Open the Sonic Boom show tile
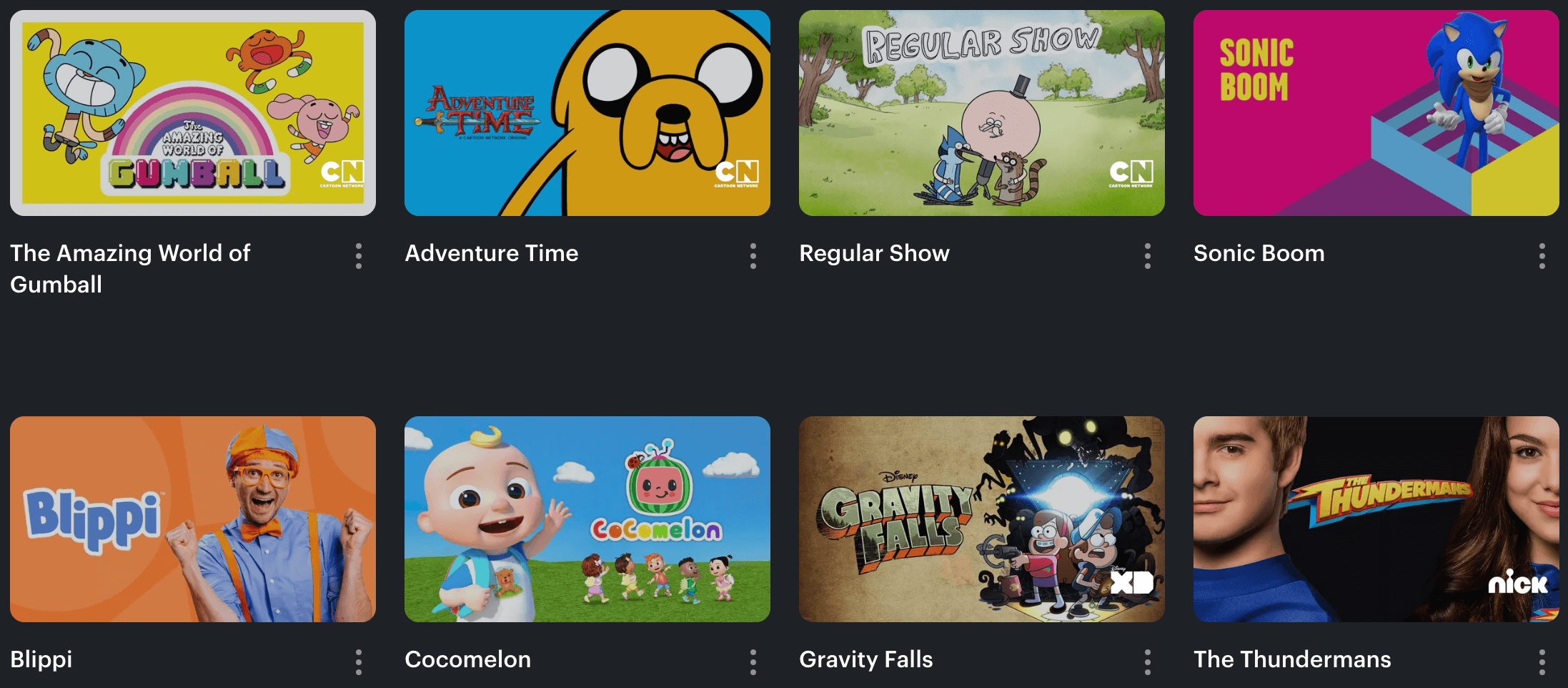 1376,113
